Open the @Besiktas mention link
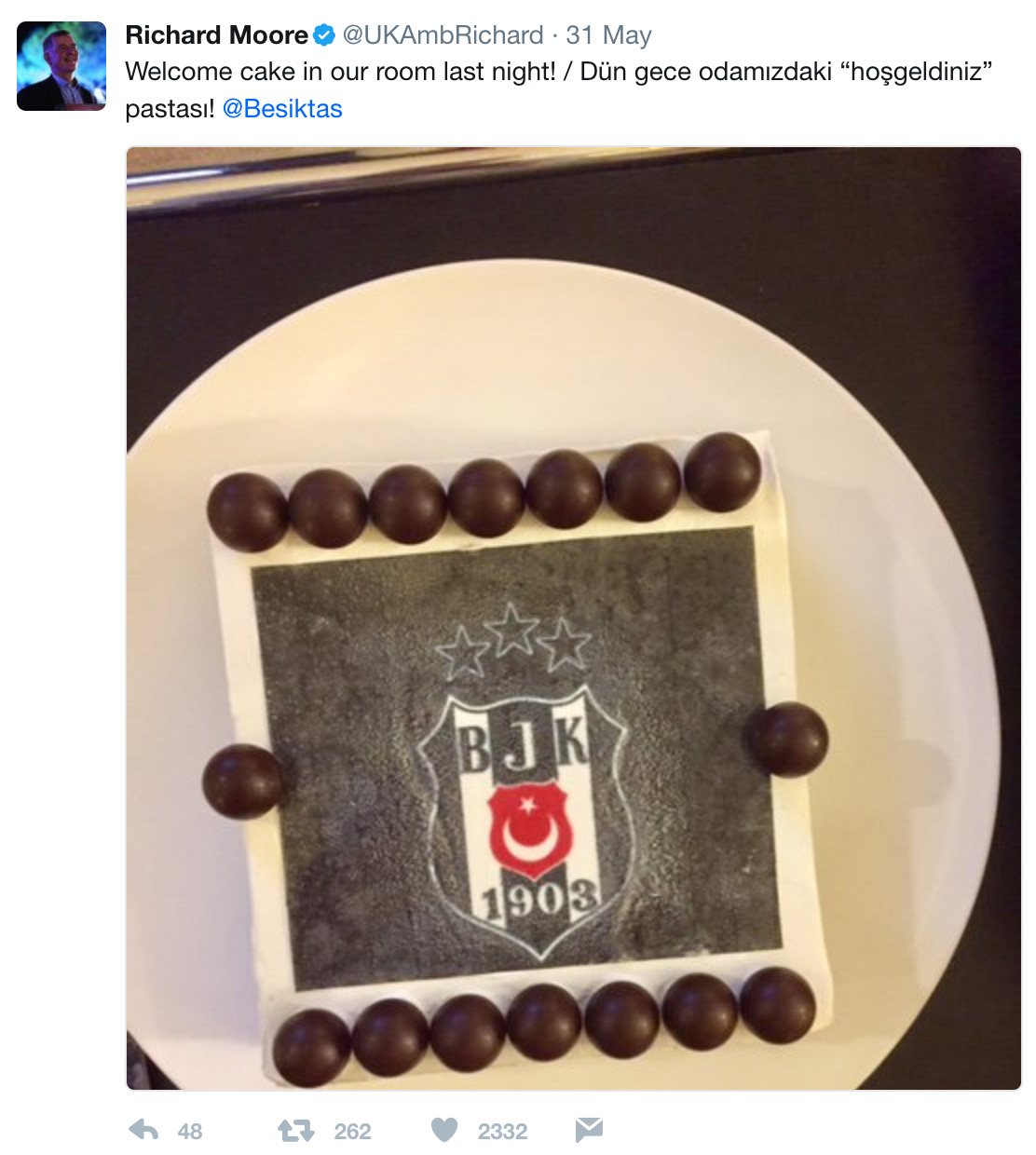This screenshot has height=1155, width=1036. pyautogui.click(x=282, y=109)
